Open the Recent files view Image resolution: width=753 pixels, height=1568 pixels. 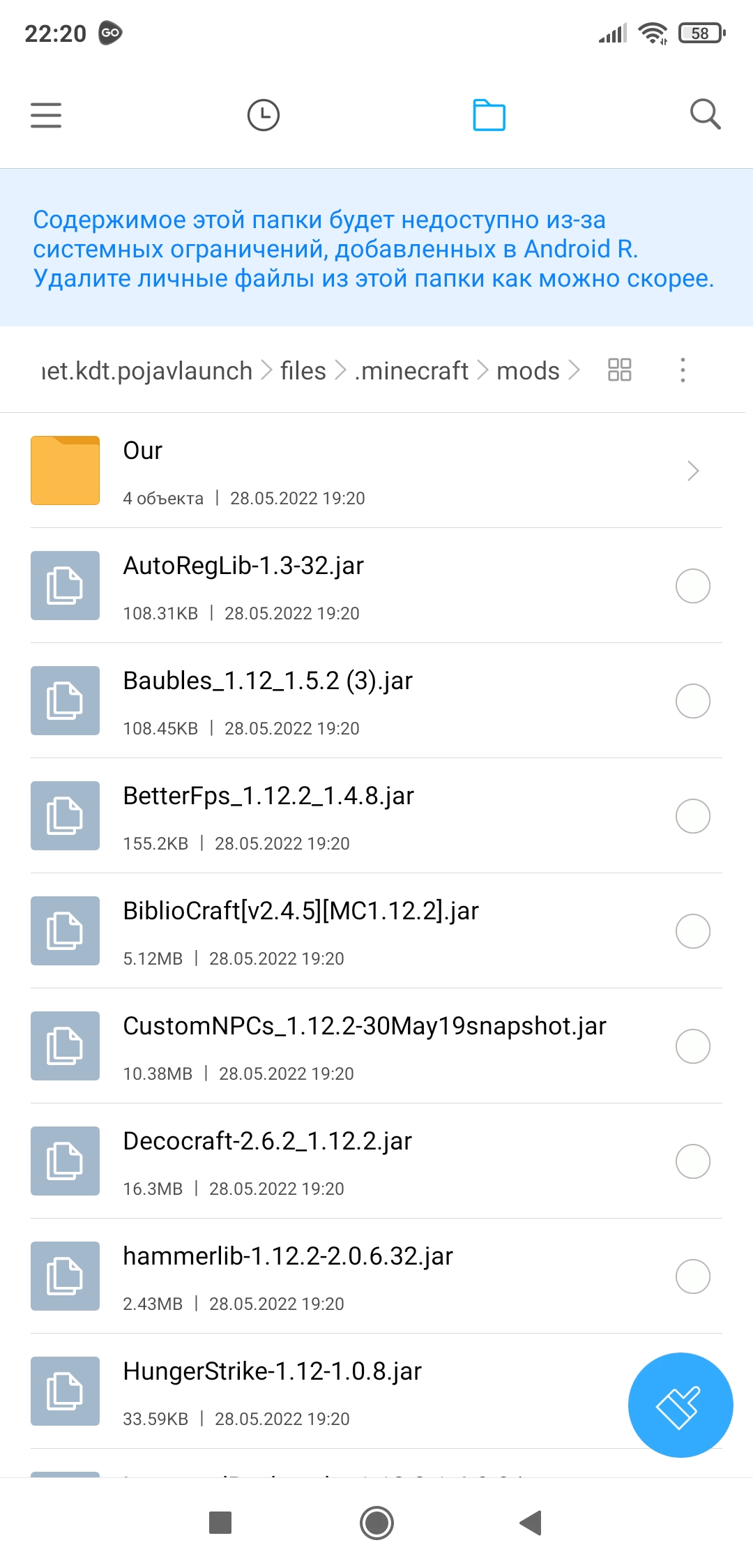264,115
